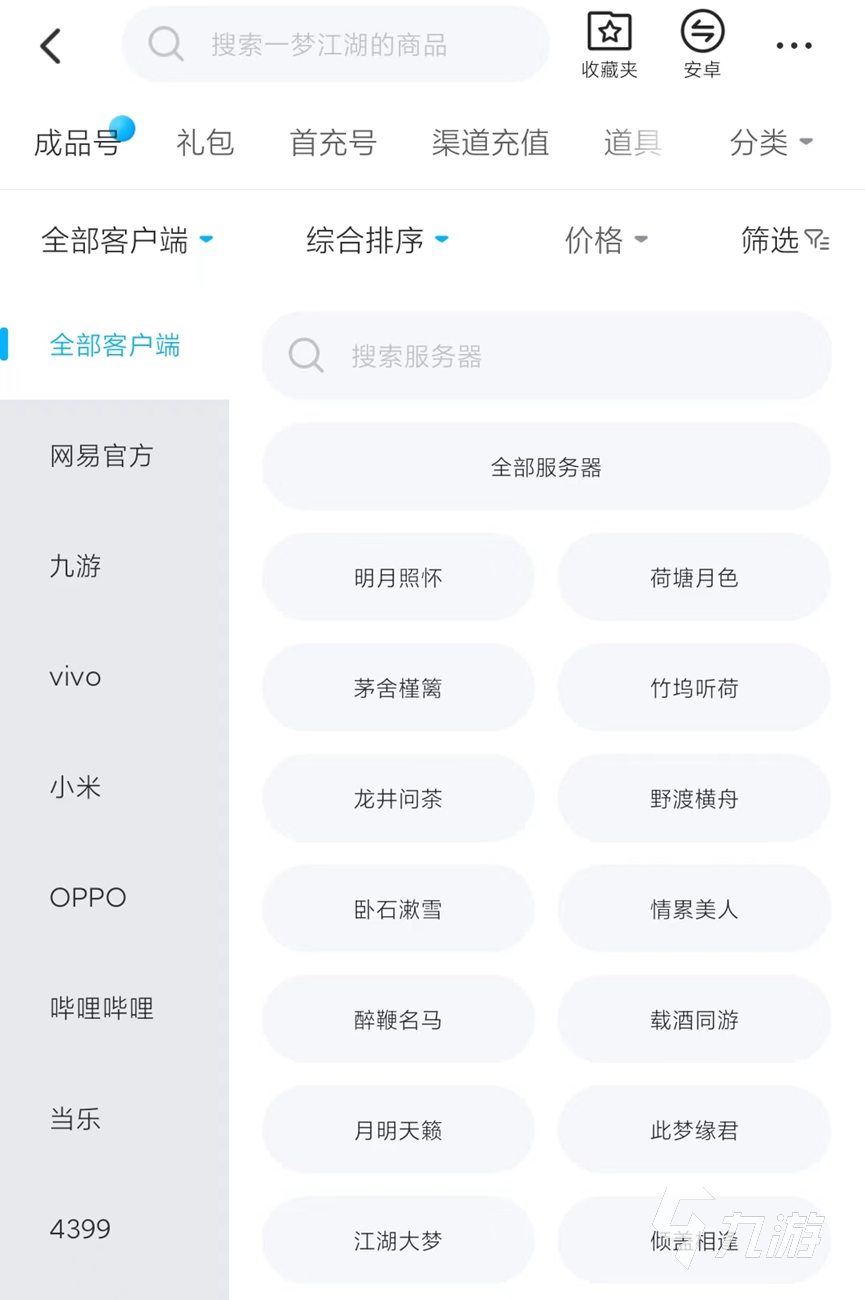The height and width of the screenshot is (1300, 865).
Task: Tap the 搜索服务器 search field
Action: (x=546, y=356)
